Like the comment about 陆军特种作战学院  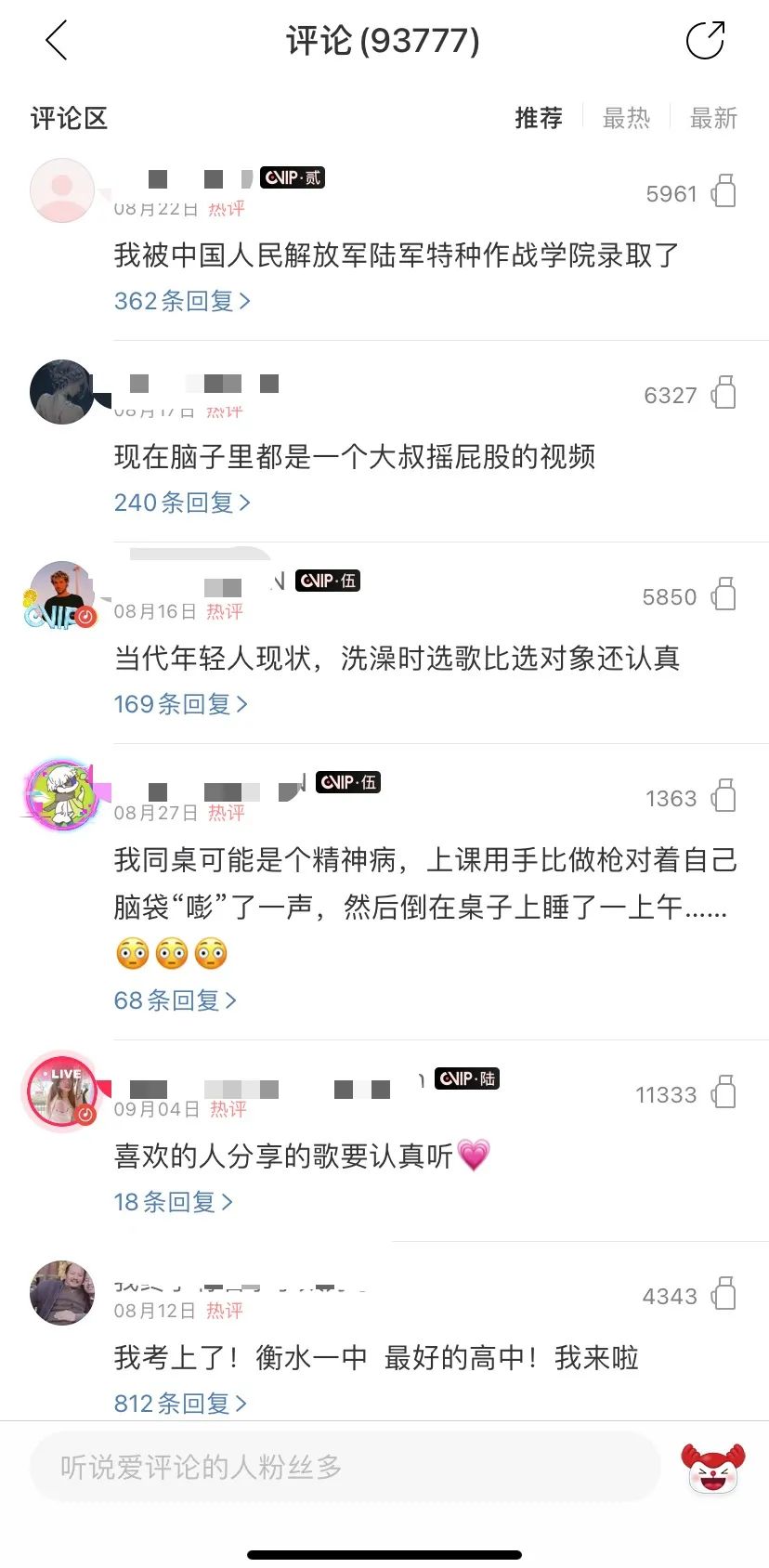(723, 191)
